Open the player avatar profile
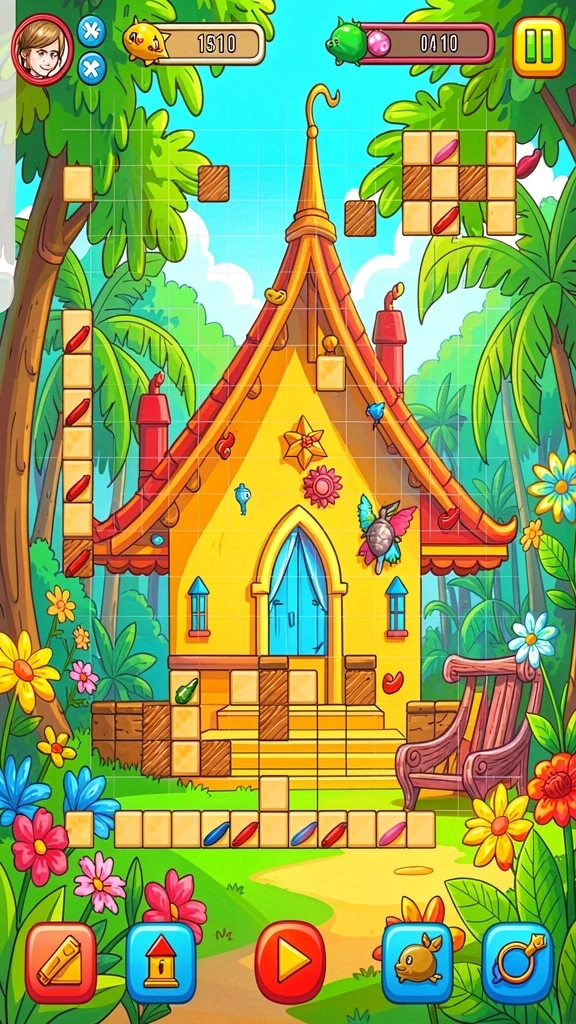This screenshot has height=1024, width=576. click(42, 49)
